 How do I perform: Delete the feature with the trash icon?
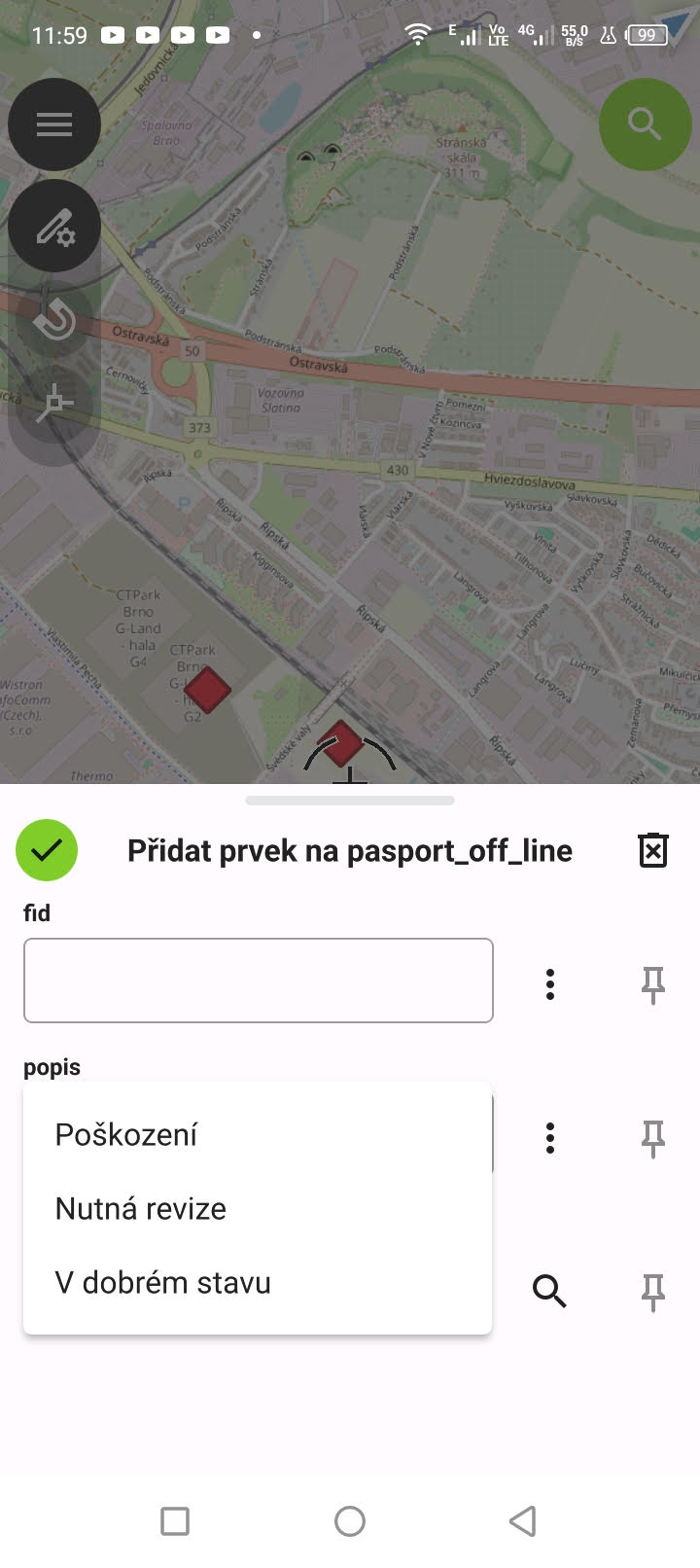click(652, 850)
